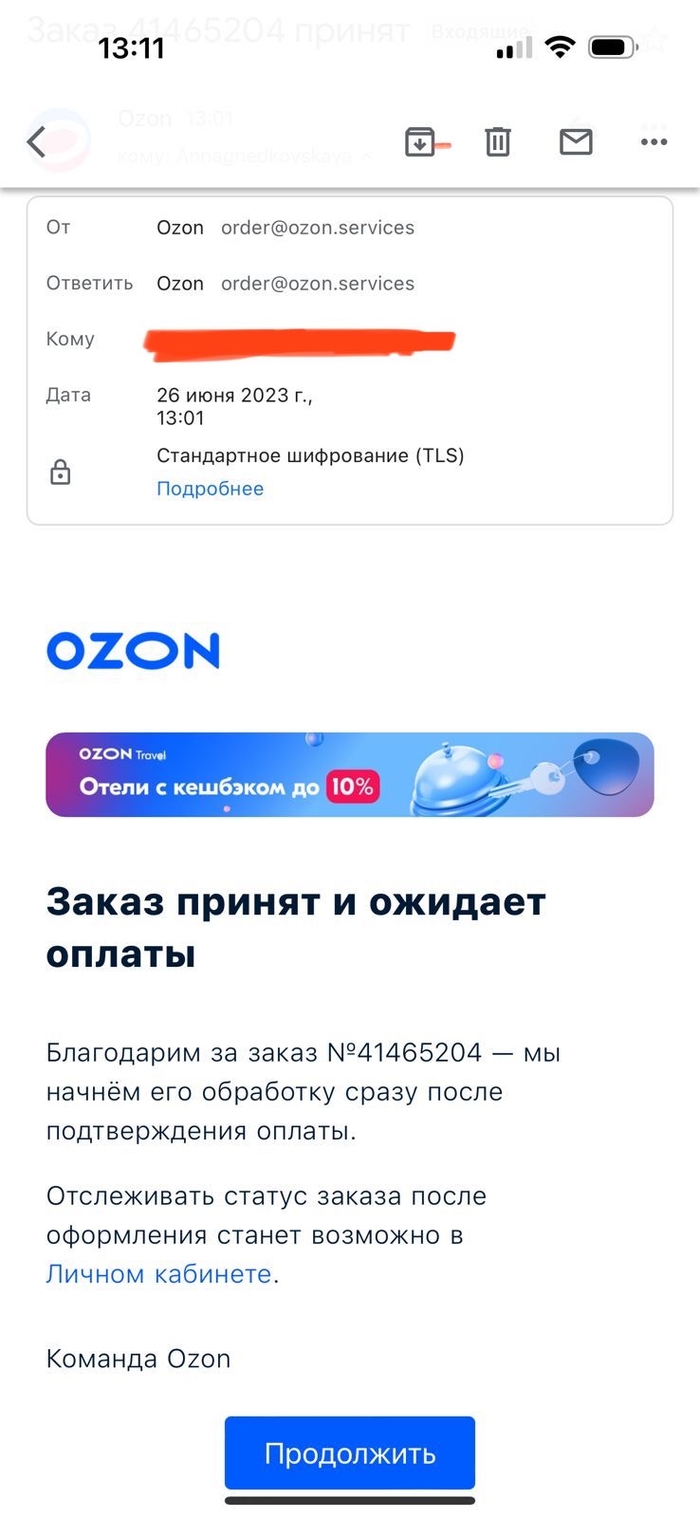Follow the Личном кабинете link
The width and height of the screenshot is (700, 1518).
coord(159,1274)
